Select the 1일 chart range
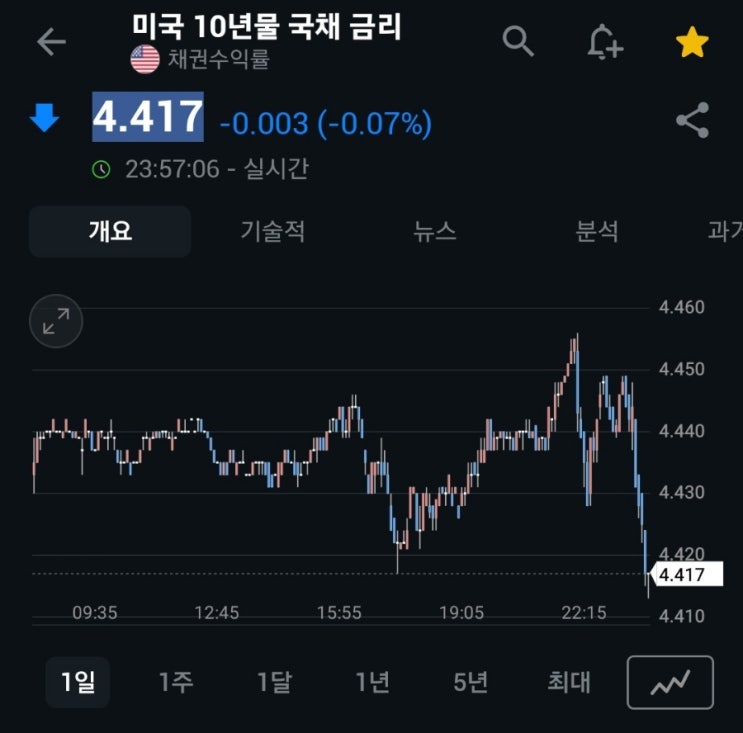Image resolution: width=743 pixels, height=733 pixels. [x=78, y=683]
